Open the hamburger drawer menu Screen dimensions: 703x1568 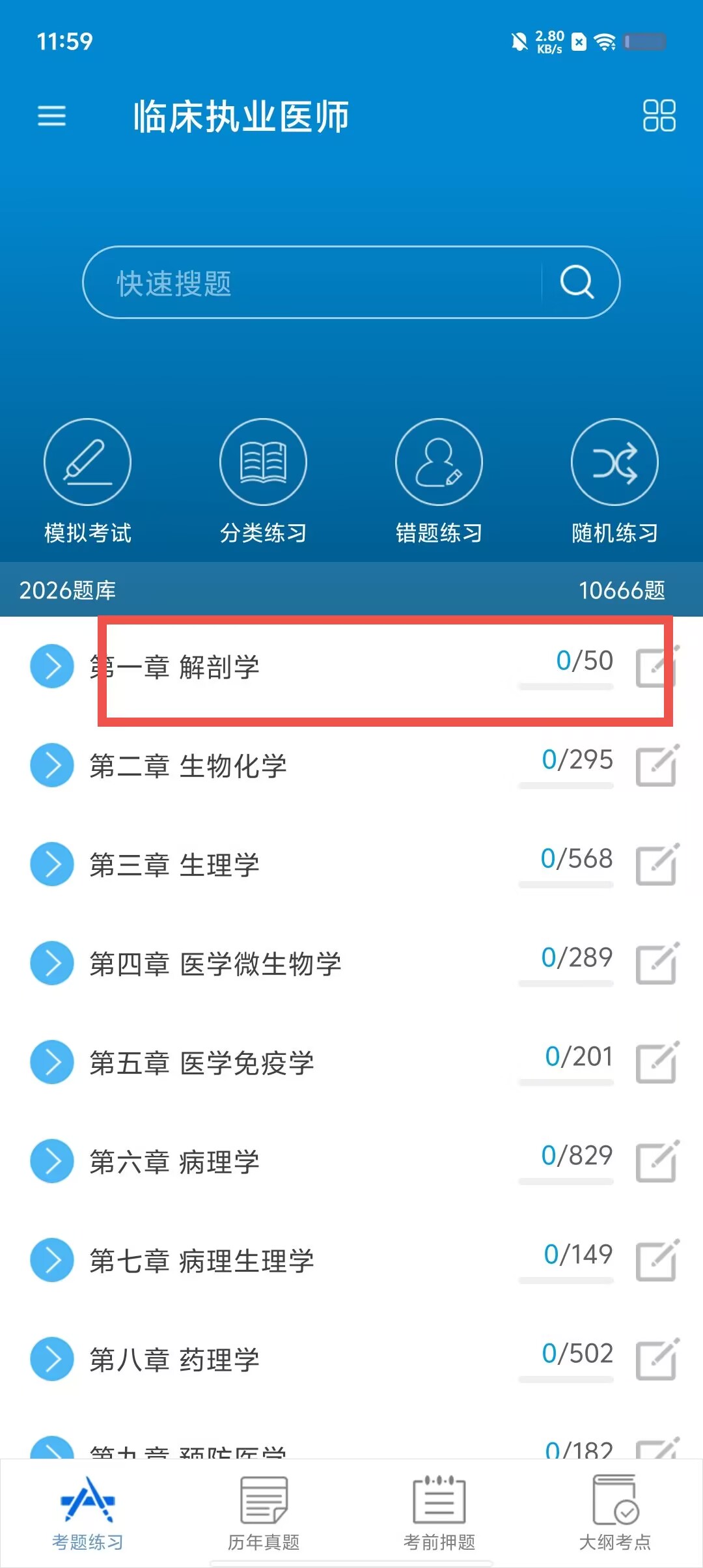click(51, 116)
